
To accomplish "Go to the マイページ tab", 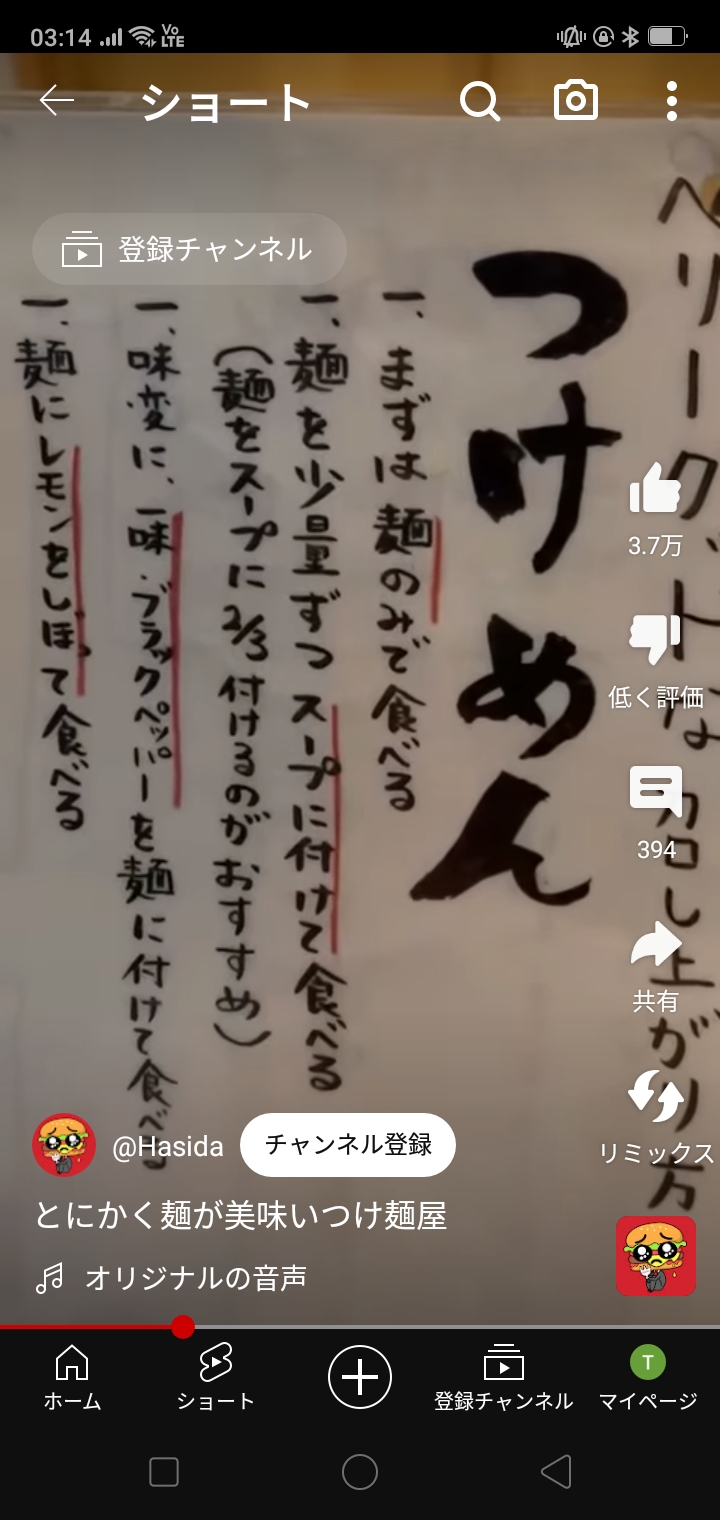I will point(648,1378).
